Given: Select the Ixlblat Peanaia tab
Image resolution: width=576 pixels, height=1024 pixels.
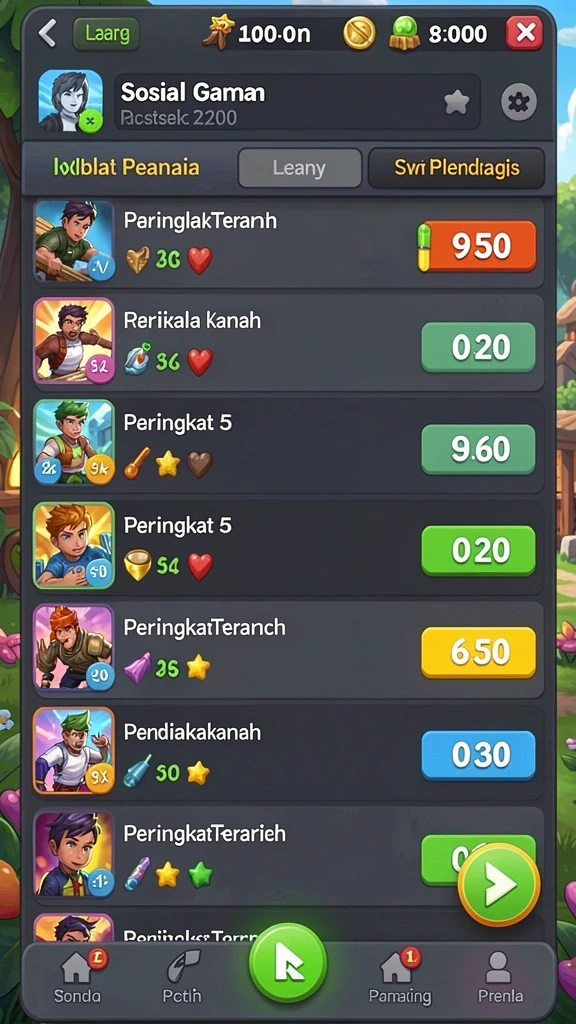Looking at the screenshot, I should pyautogui.click(x=126, y=168).
